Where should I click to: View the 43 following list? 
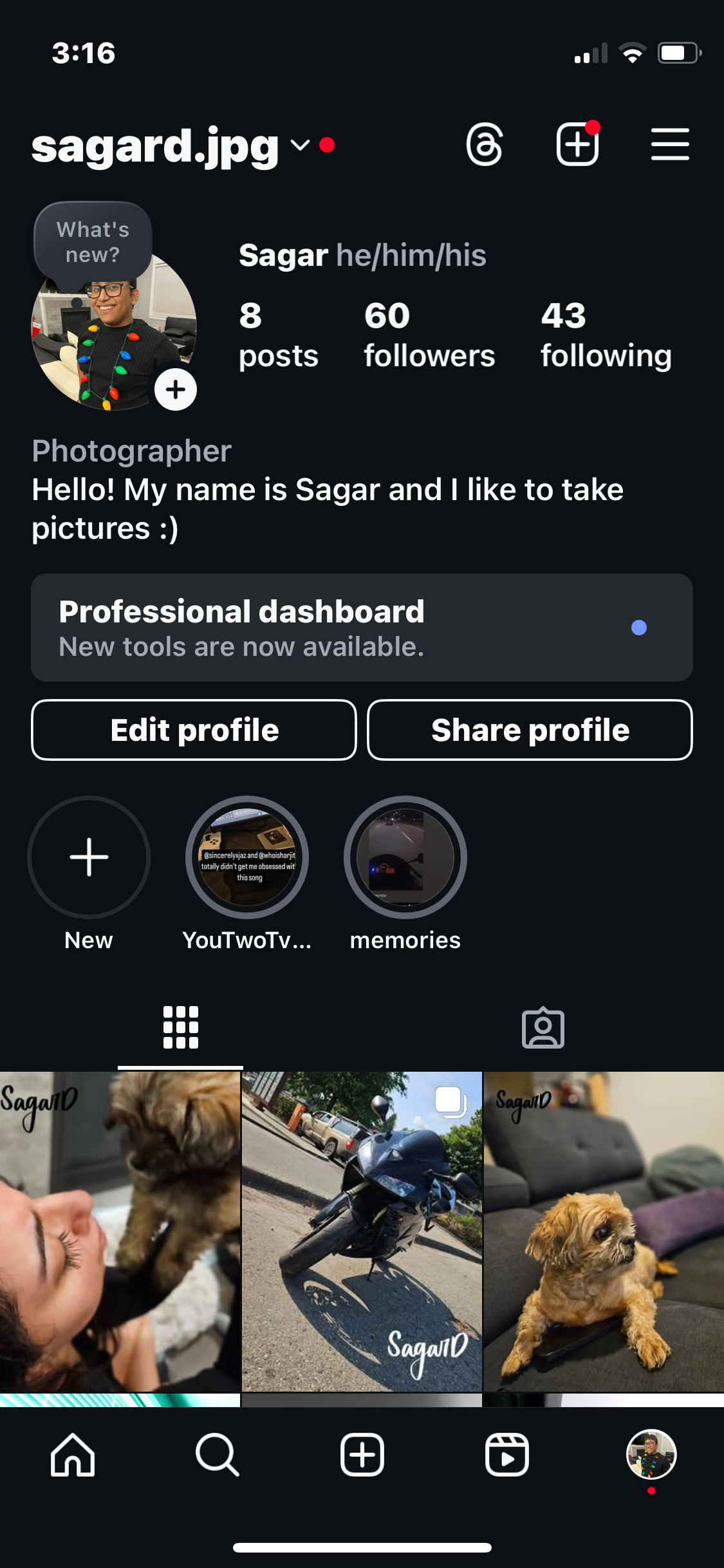pyautogui.click(x=606, y=335)
